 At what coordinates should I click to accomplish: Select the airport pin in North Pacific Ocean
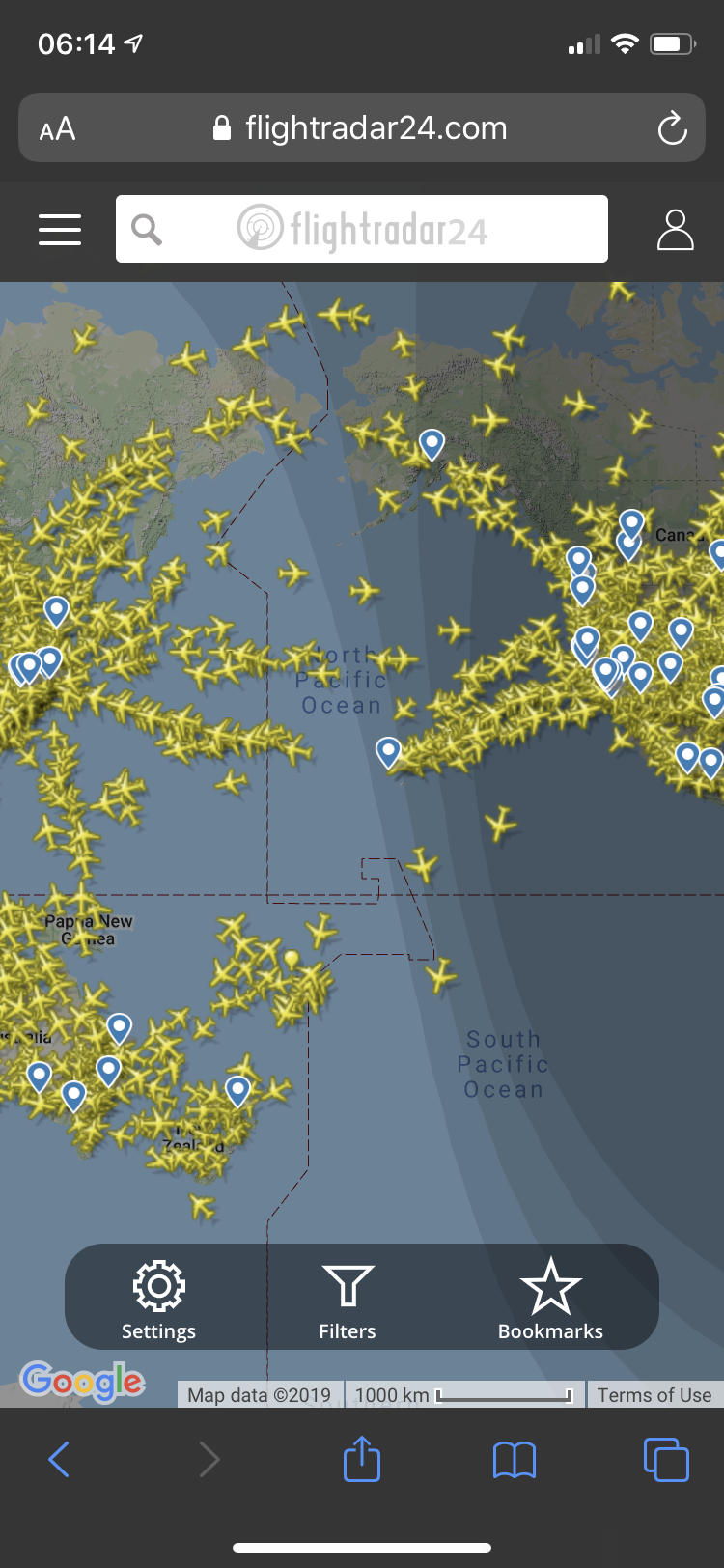[x=388, y=750]
